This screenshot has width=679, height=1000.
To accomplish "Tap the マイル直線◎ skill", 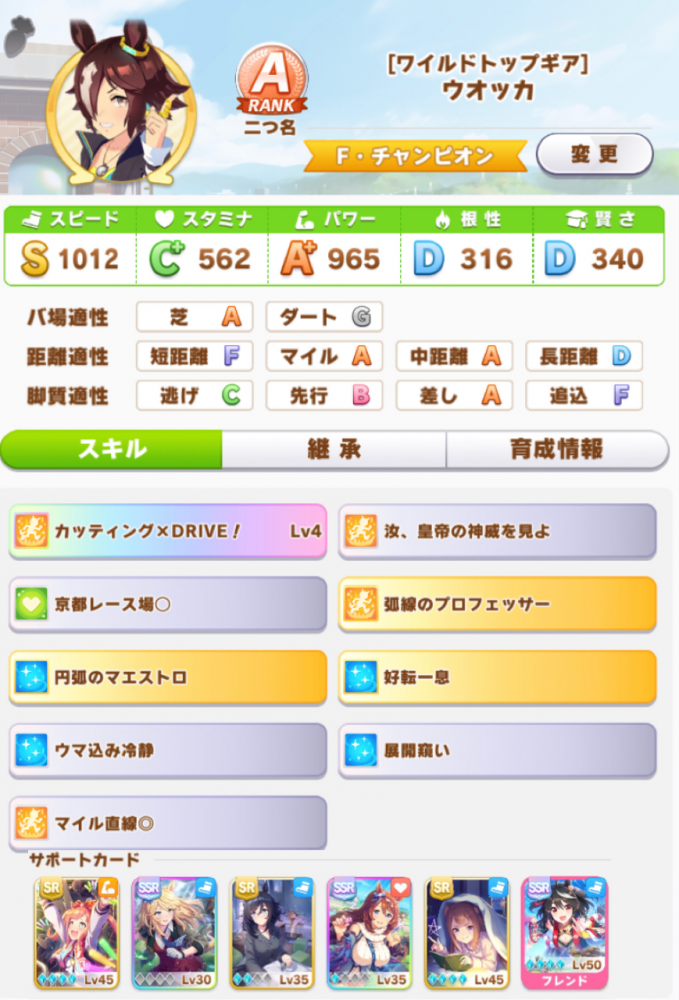I will pyautogui.click(x=168, y=823).
